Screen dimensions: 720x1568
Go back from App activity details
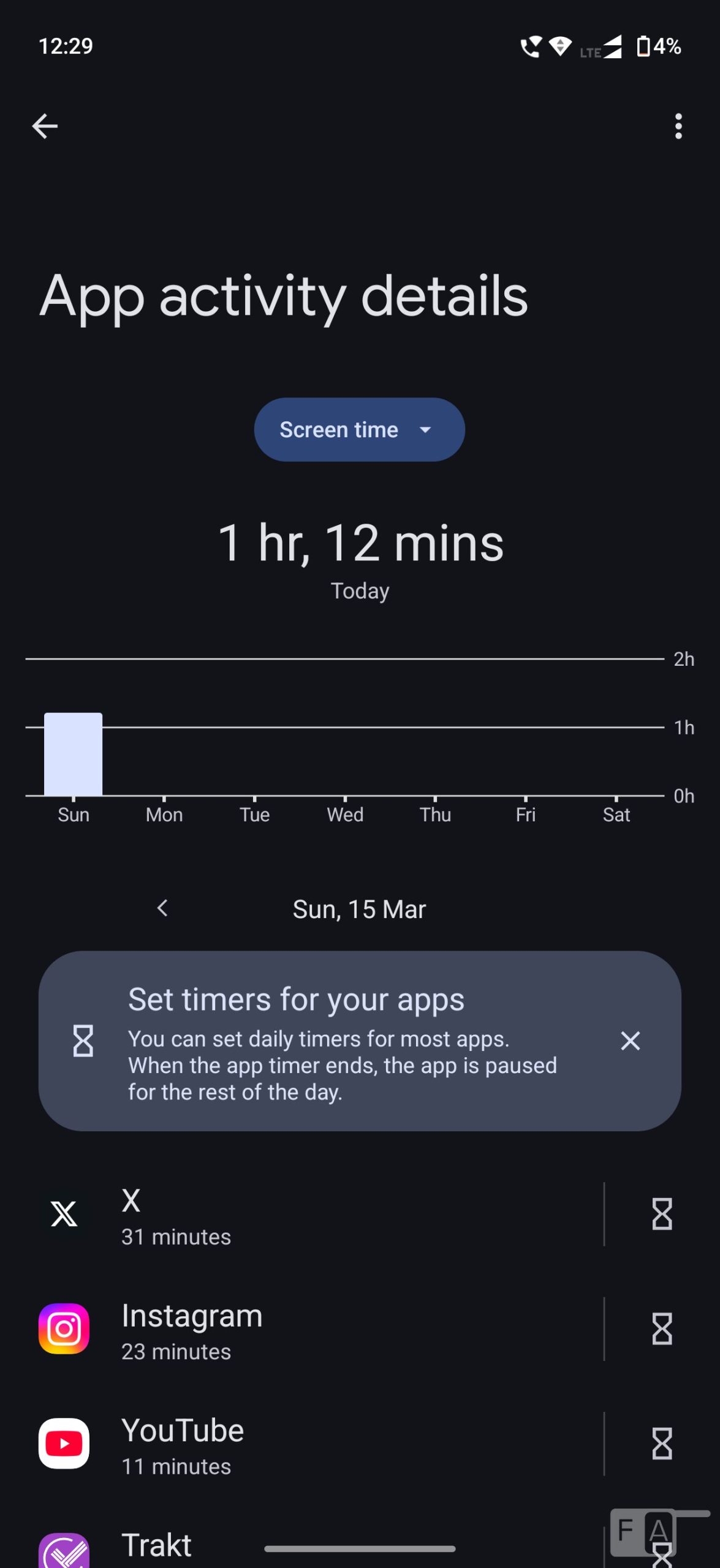click(x=45, y=126)
